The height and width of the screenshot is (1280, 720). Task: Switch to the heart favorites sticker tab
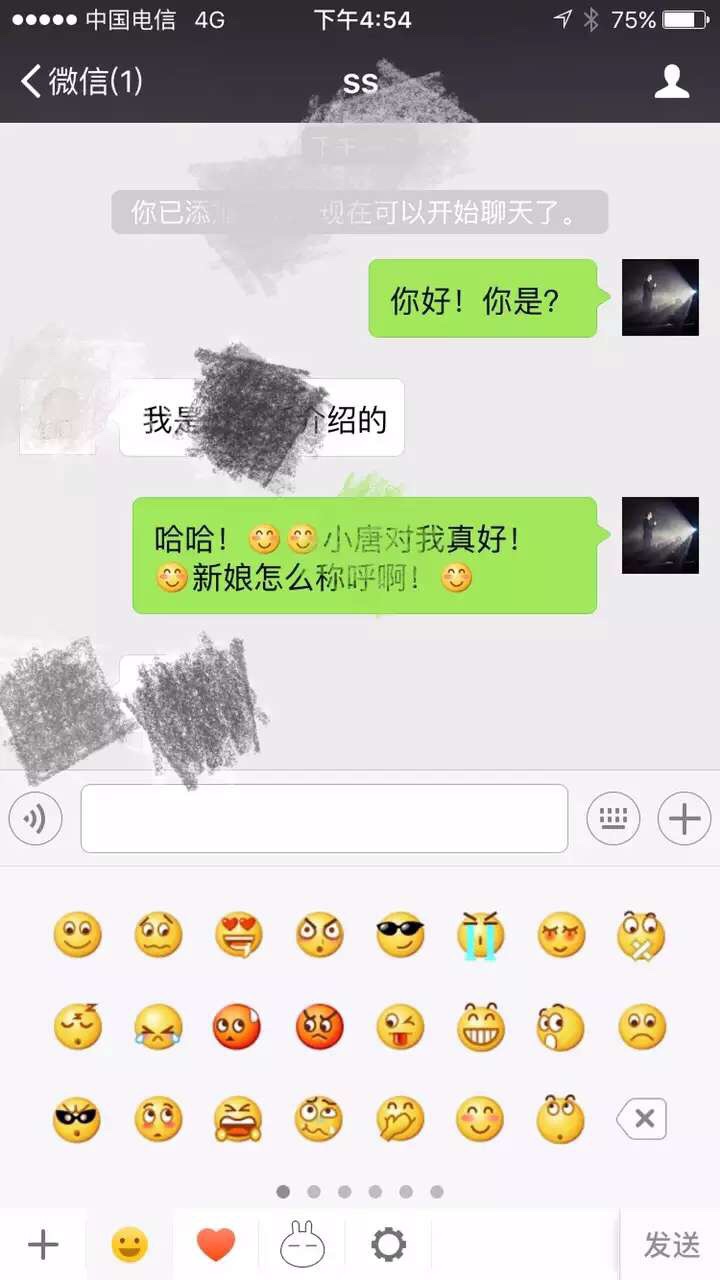point(215,1245)
